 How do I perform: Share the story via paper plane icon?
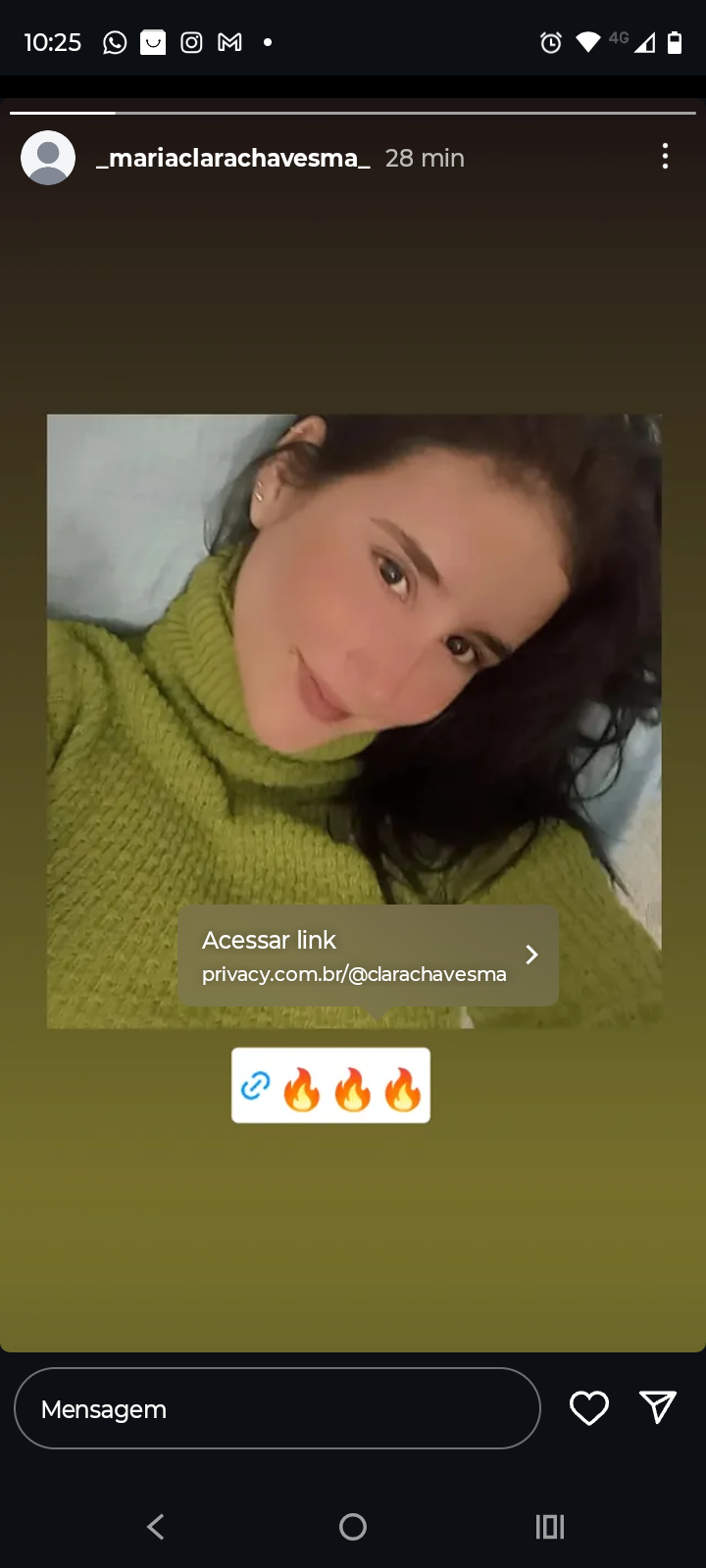(657, 1407)
